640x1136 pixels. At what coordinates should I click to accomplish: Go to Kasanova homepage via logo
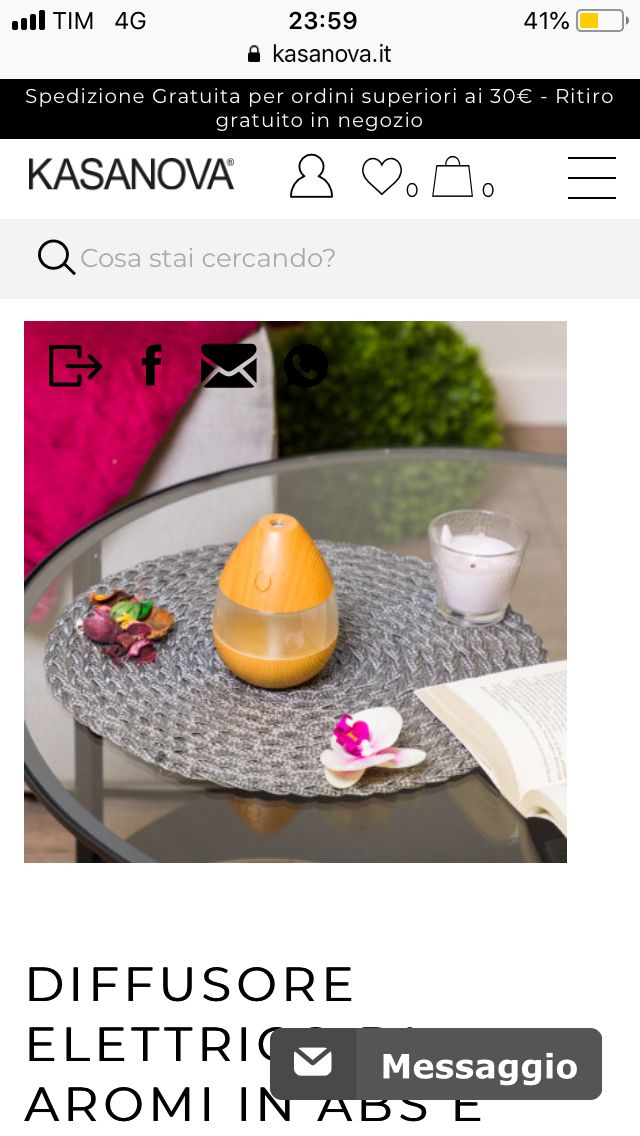(x=131, y=175)
